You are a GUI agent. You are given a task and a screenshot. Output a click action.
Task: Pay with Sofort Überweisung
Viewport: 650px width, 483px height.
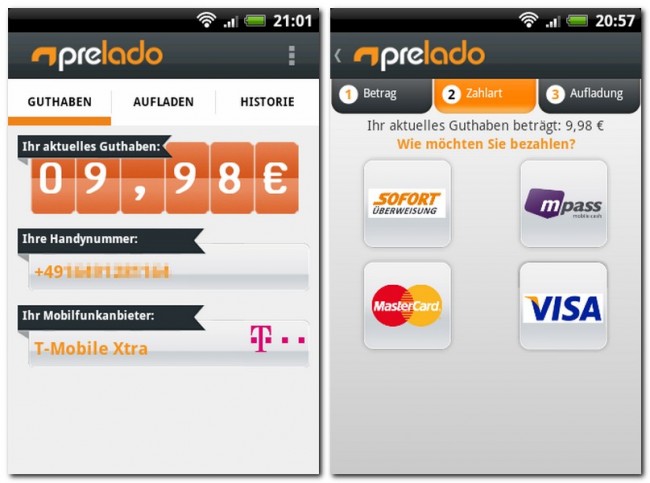[x=407, y=204]
